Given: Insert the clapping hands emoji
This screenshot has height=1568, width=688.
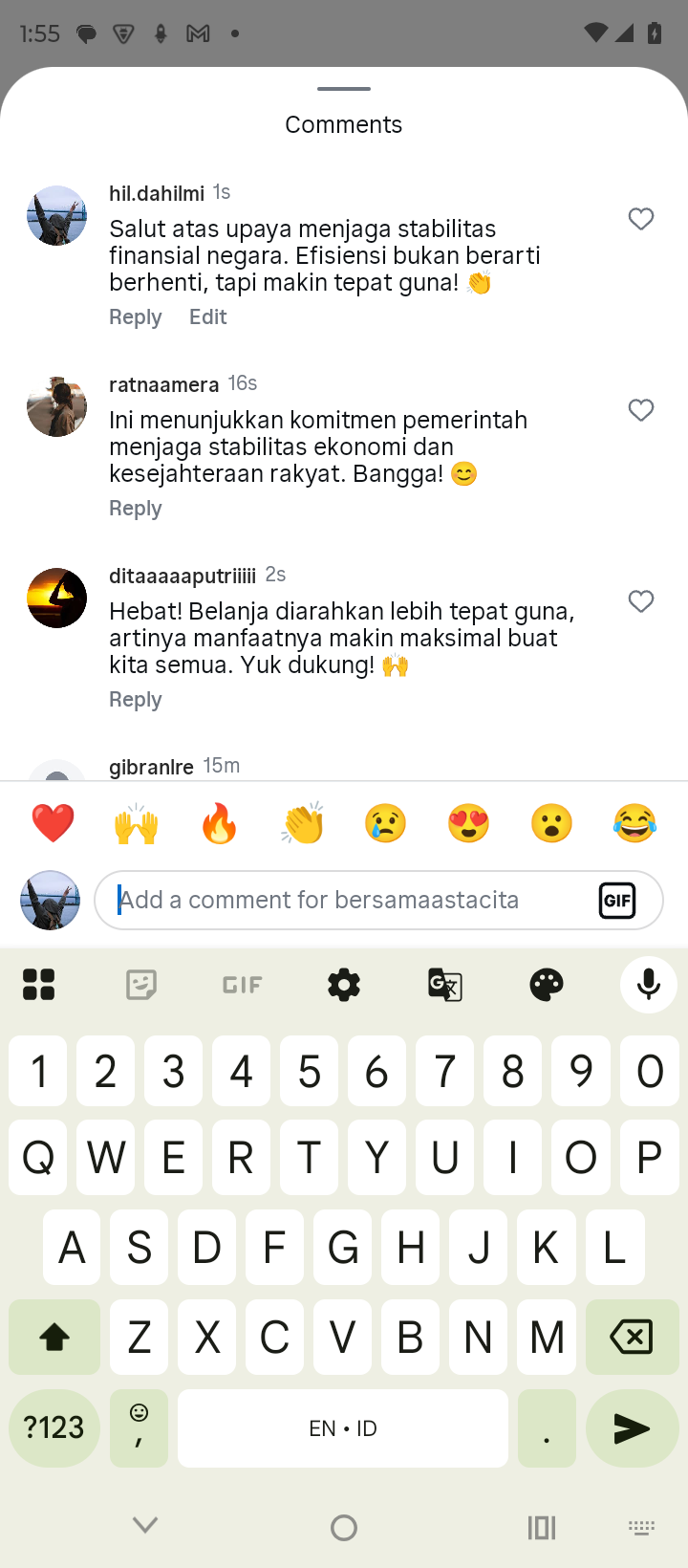Looking at the screenshot, I should pyautogui.click(x=303, y=823).
